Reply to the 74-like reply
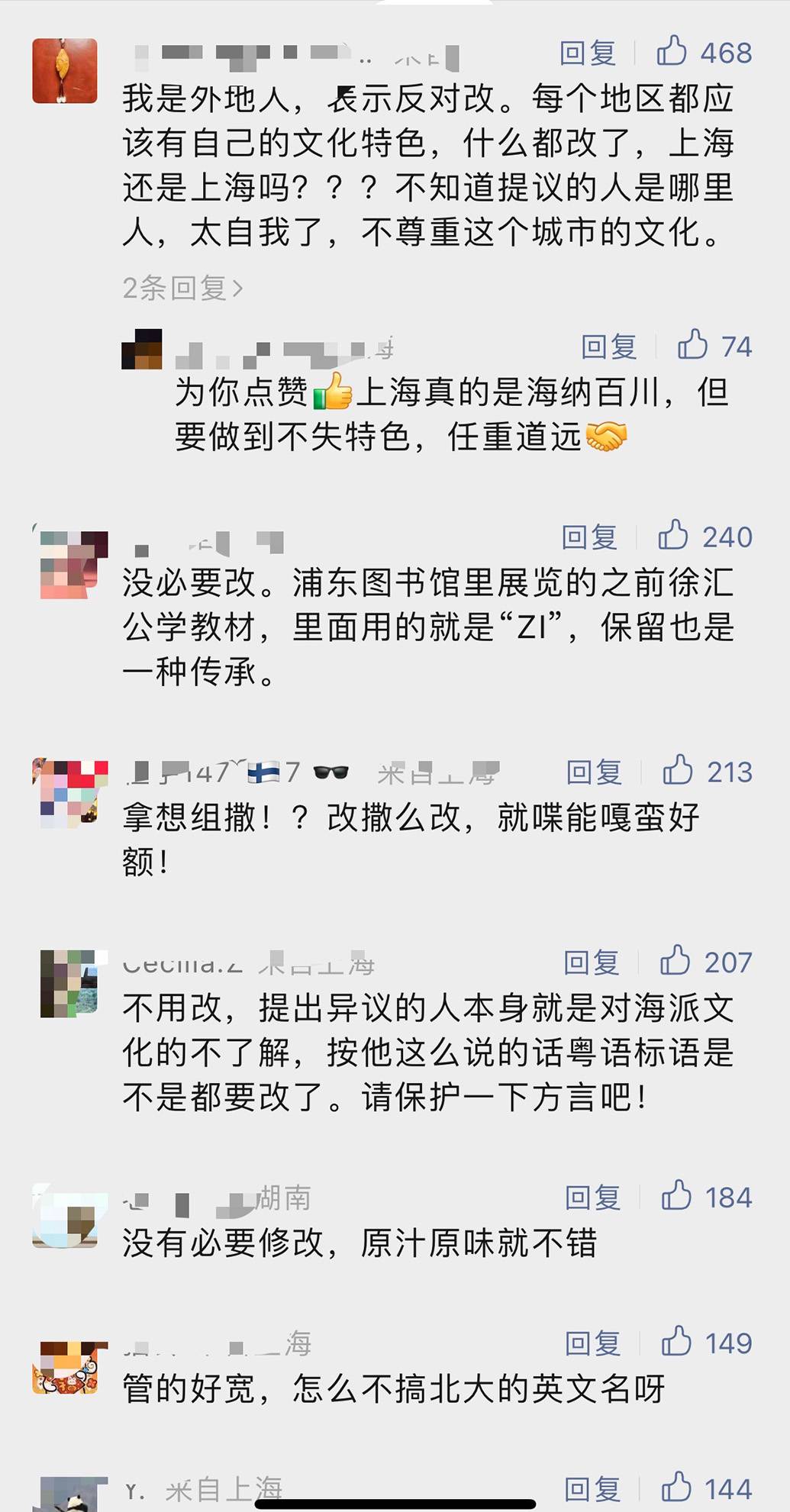This screenshot has width=790, height=1512. point(609,347)
